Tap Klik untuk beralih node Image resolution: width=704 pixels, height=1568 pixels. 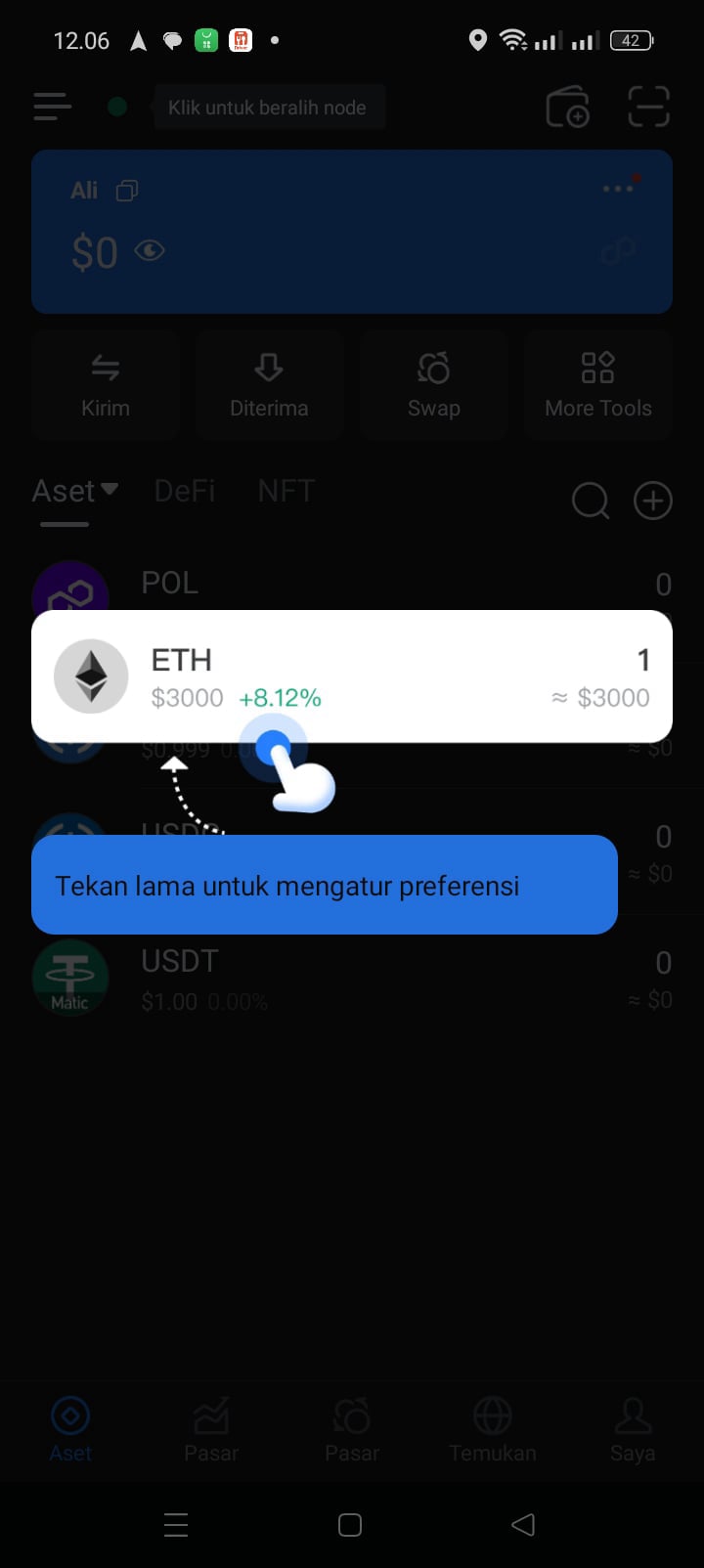pyautogui.click(x=267, y=108)
